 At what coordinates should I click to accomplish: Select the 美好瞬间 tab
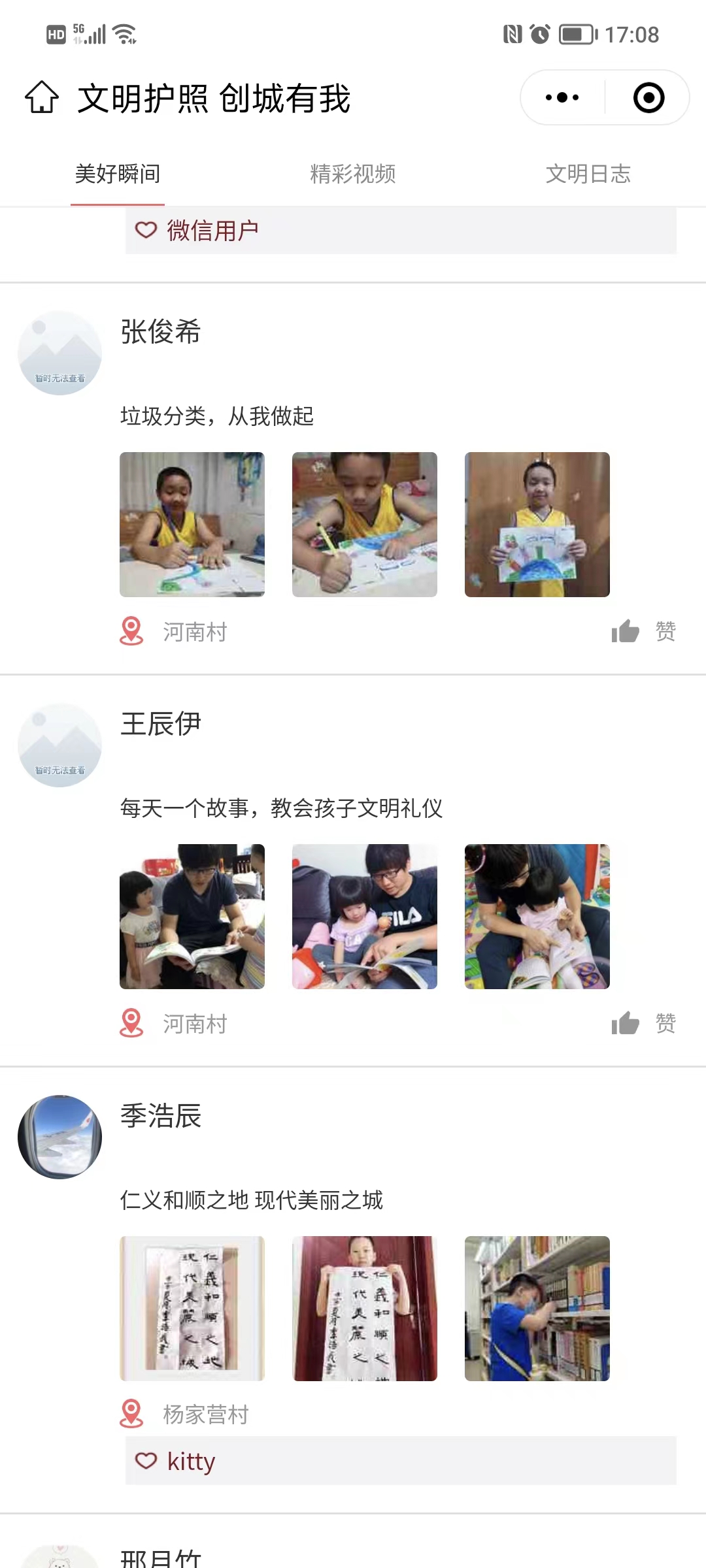[x=118, y=174]
